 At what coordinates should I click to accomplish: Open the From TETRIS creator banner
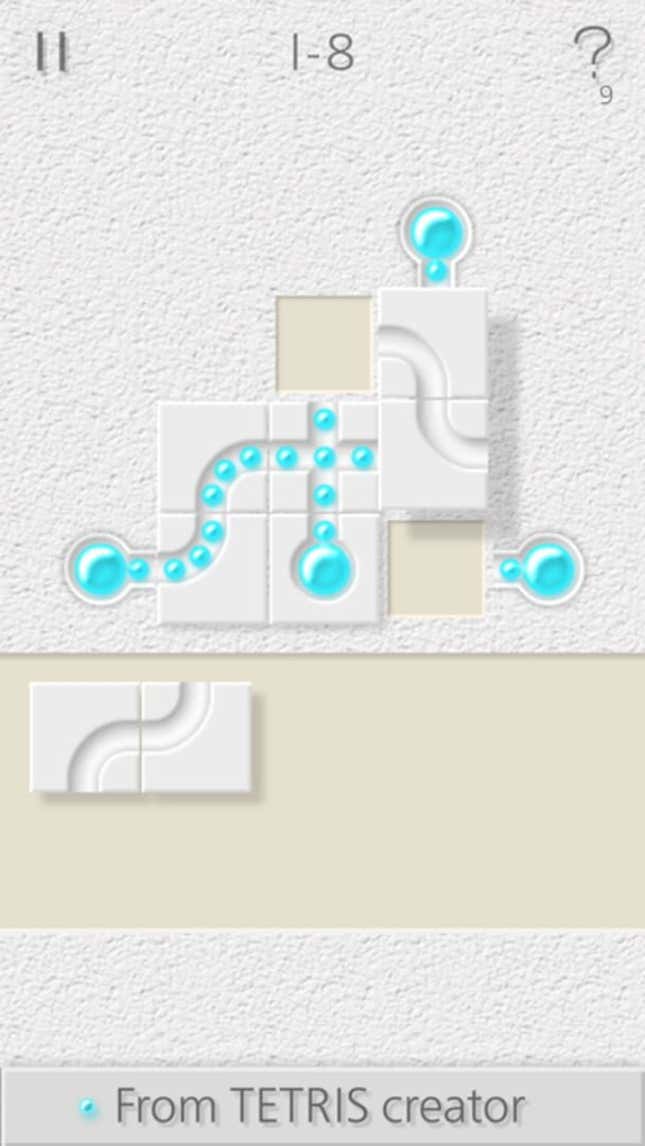pyautogui.click(x=322, y=1107)
